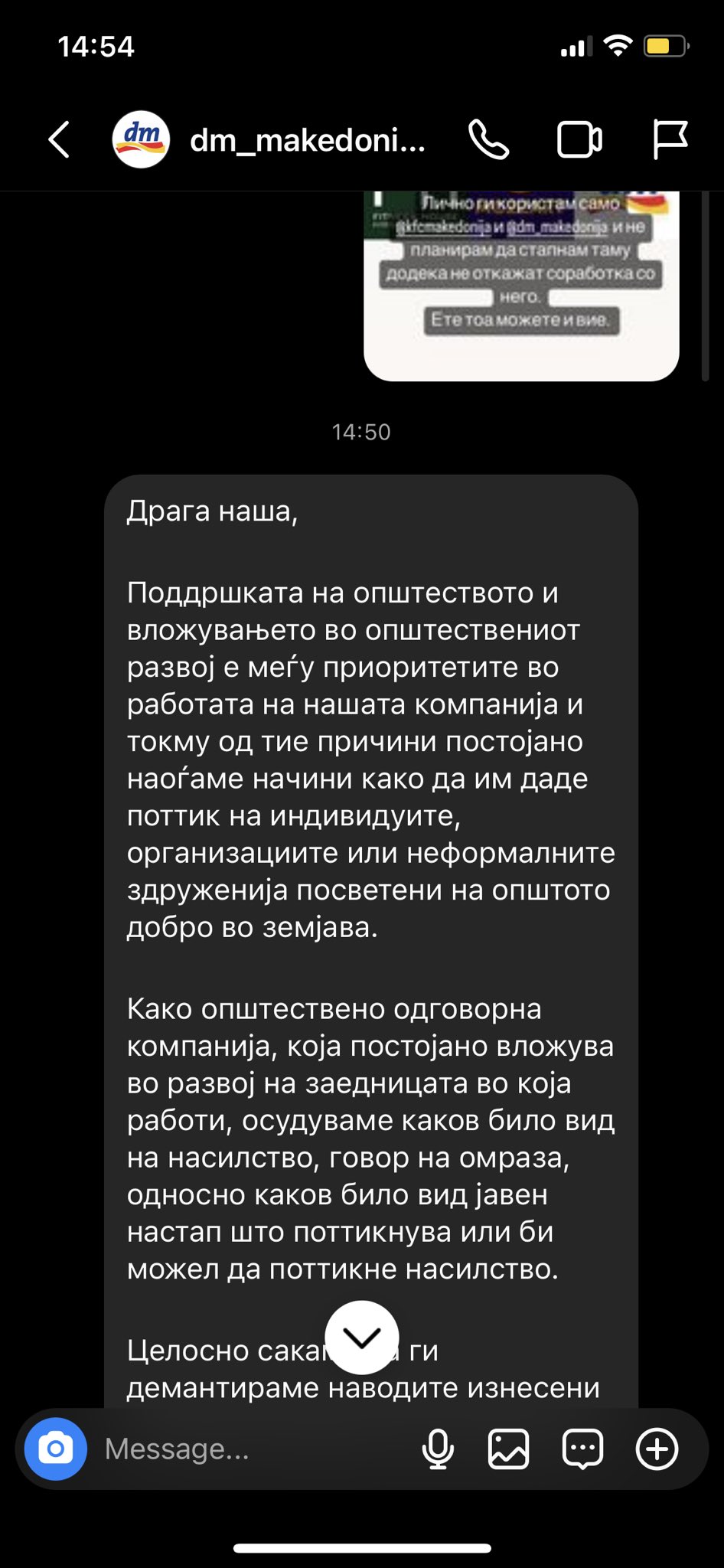The height and width of the screenshot is (1568, 724).
Task: Open the camera from message bar
Action: (56, 1449)
